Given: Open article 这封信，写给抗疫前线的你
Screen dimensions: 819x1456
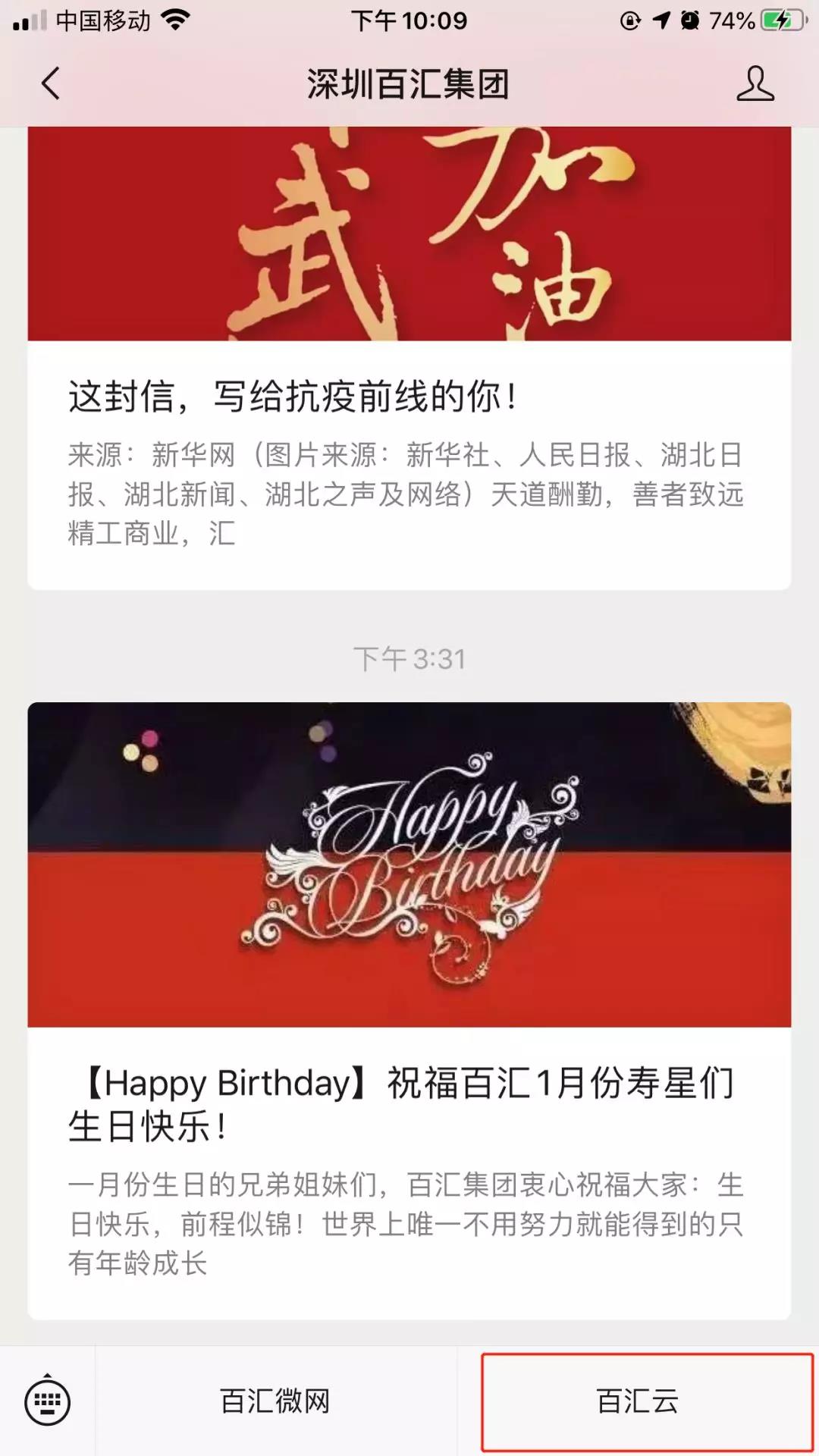Looking at the screenshot, I should click(x=292, y=397).
